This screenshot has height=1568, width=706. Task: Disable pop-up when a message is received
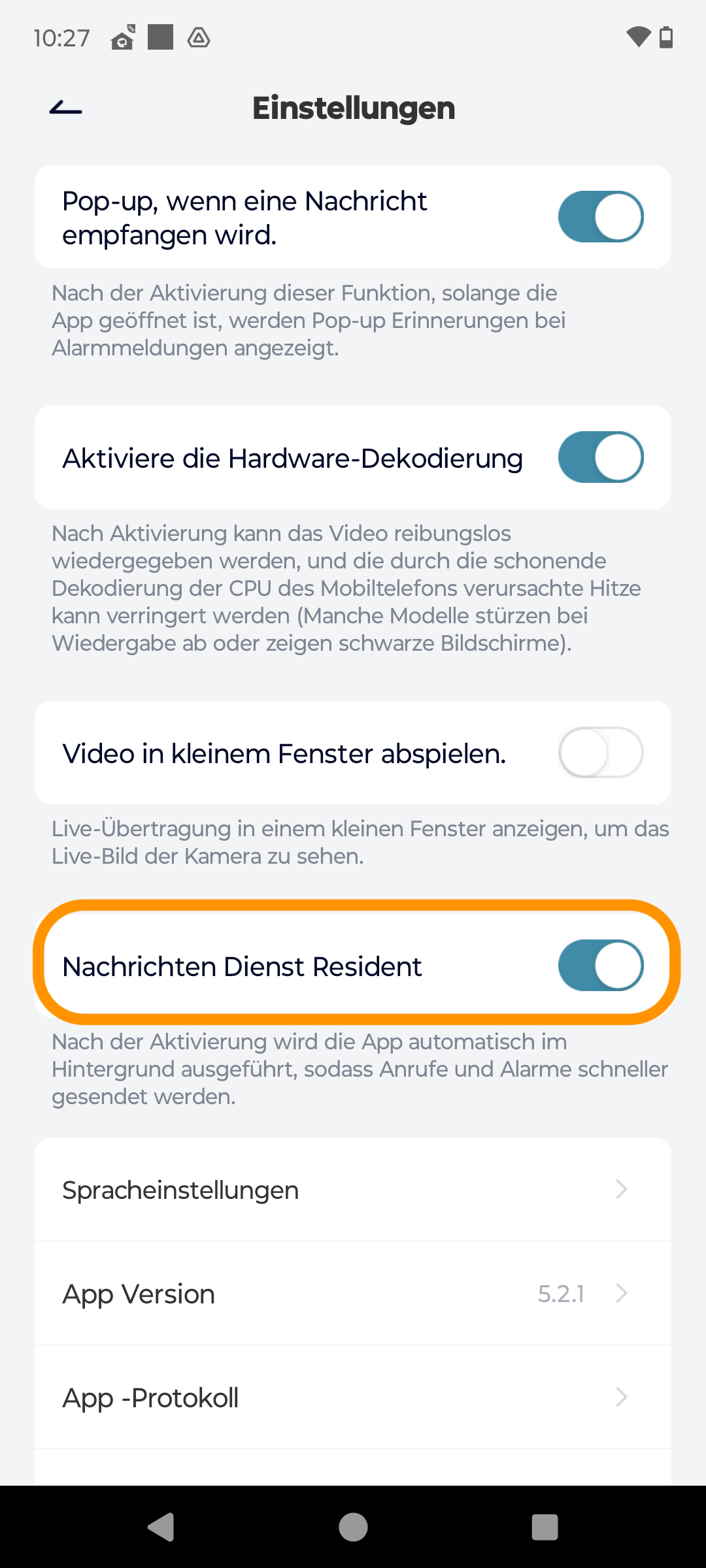(x=600, y=217)
